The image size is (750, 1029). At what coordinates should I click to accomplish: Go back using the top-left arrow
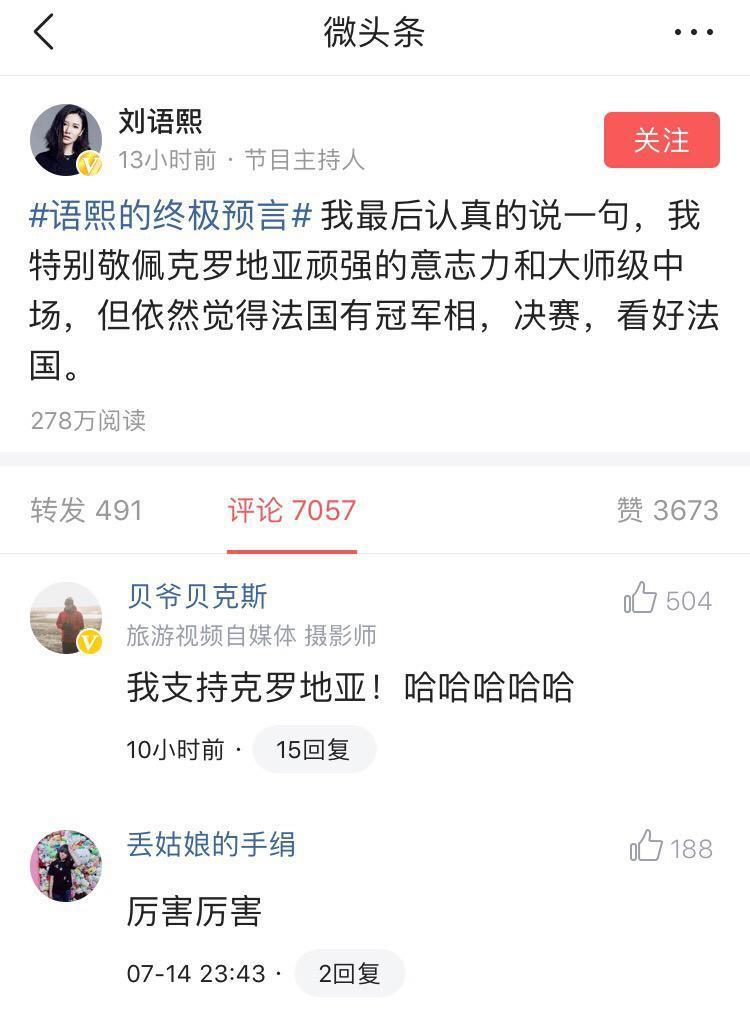click(44, 33)
